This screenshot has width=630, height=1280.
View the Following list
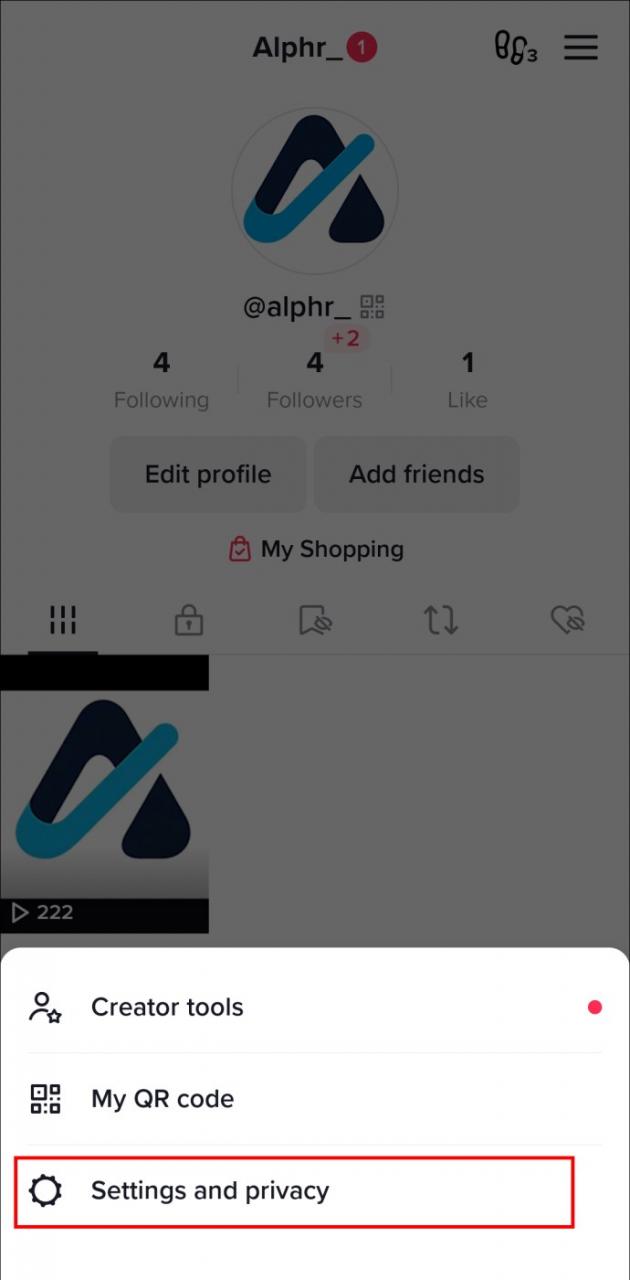click(x=161, y=380)
